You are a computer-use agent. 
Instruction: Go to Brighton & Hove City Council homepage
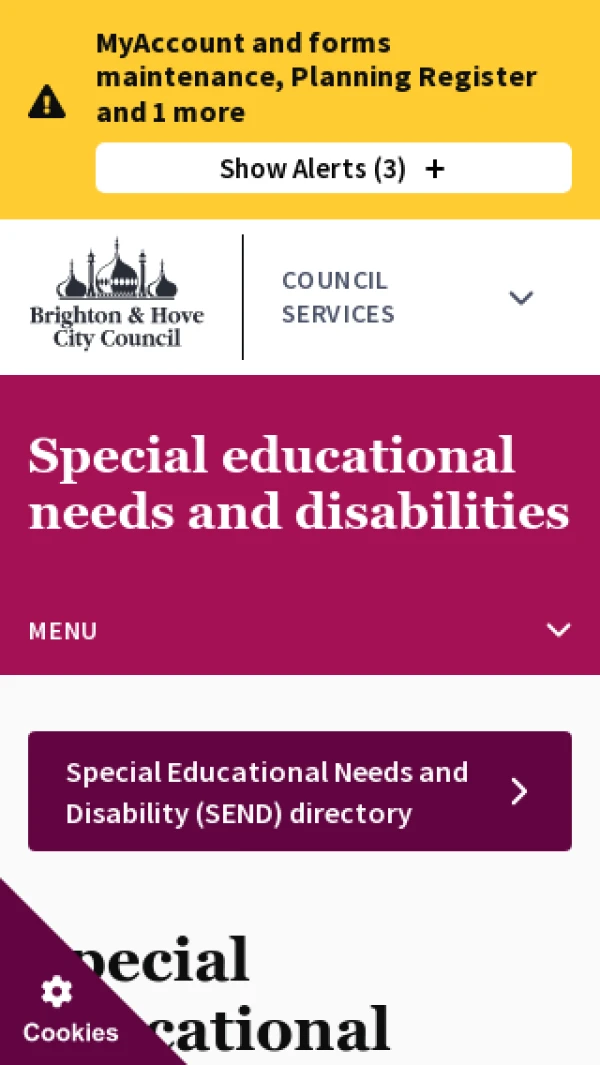(117, 296)
